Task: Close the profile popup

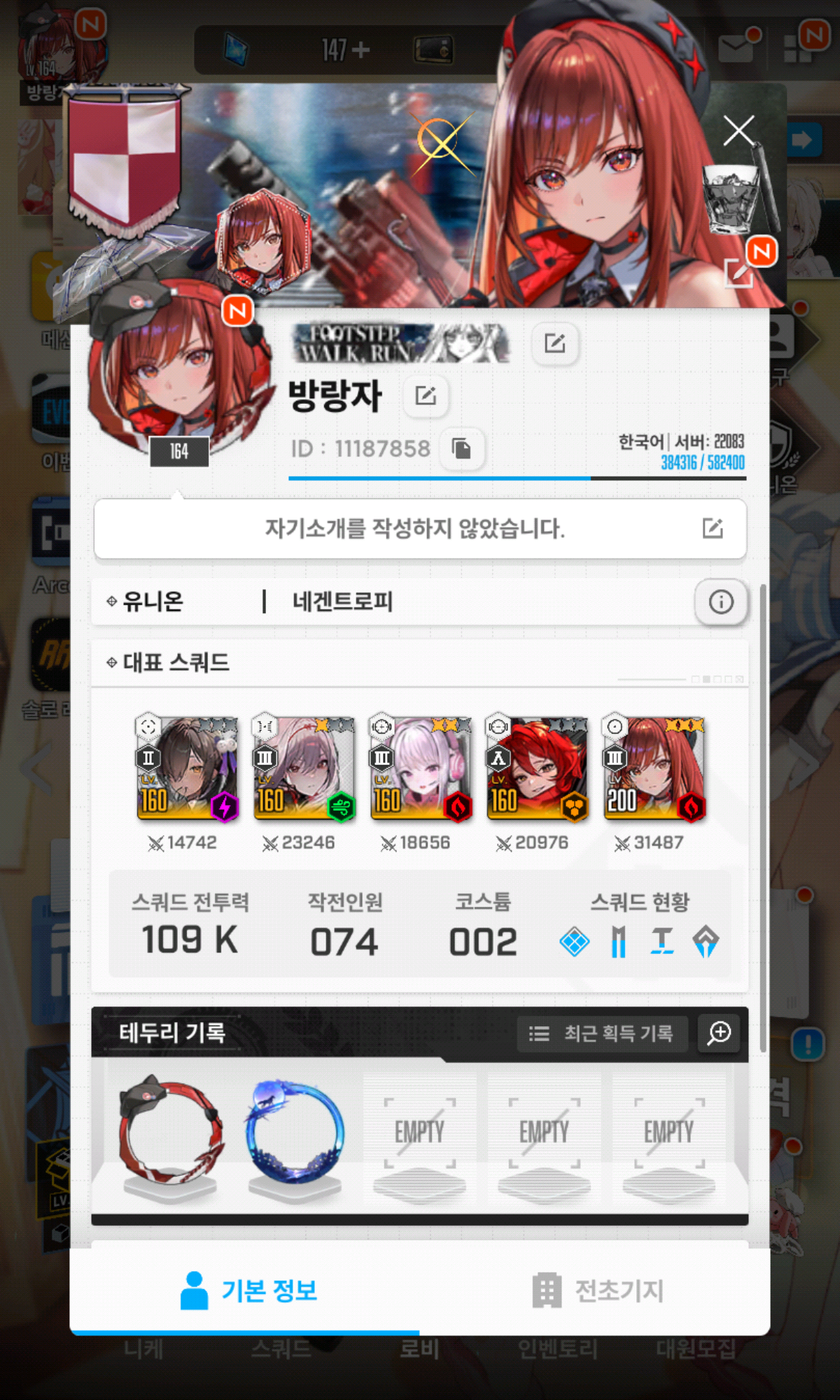Action: pos(738,131)
